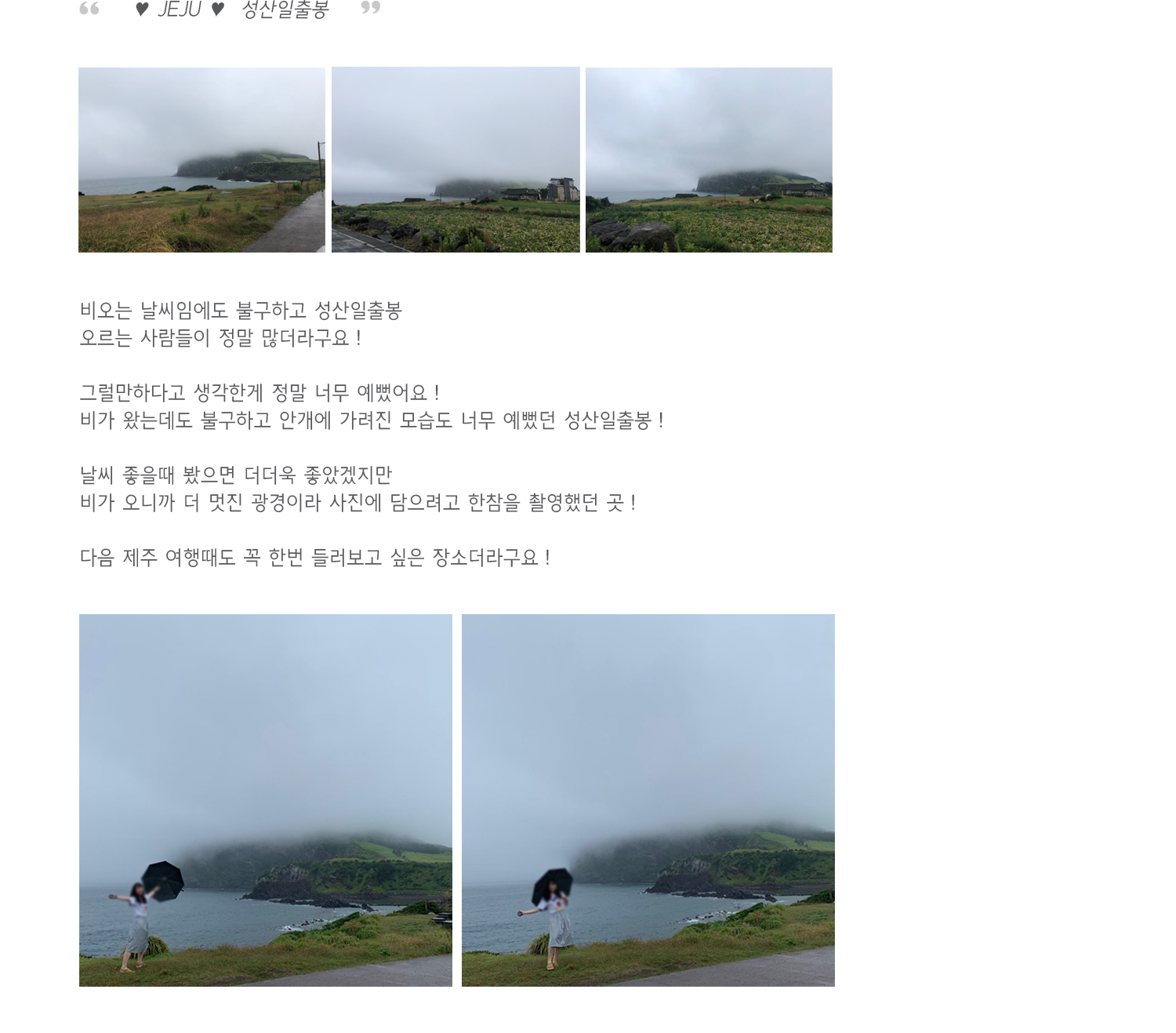The image size is (1176, 1033).
Task: View the photo of the woman tilting her umbrella
Action: coord(265,800)
